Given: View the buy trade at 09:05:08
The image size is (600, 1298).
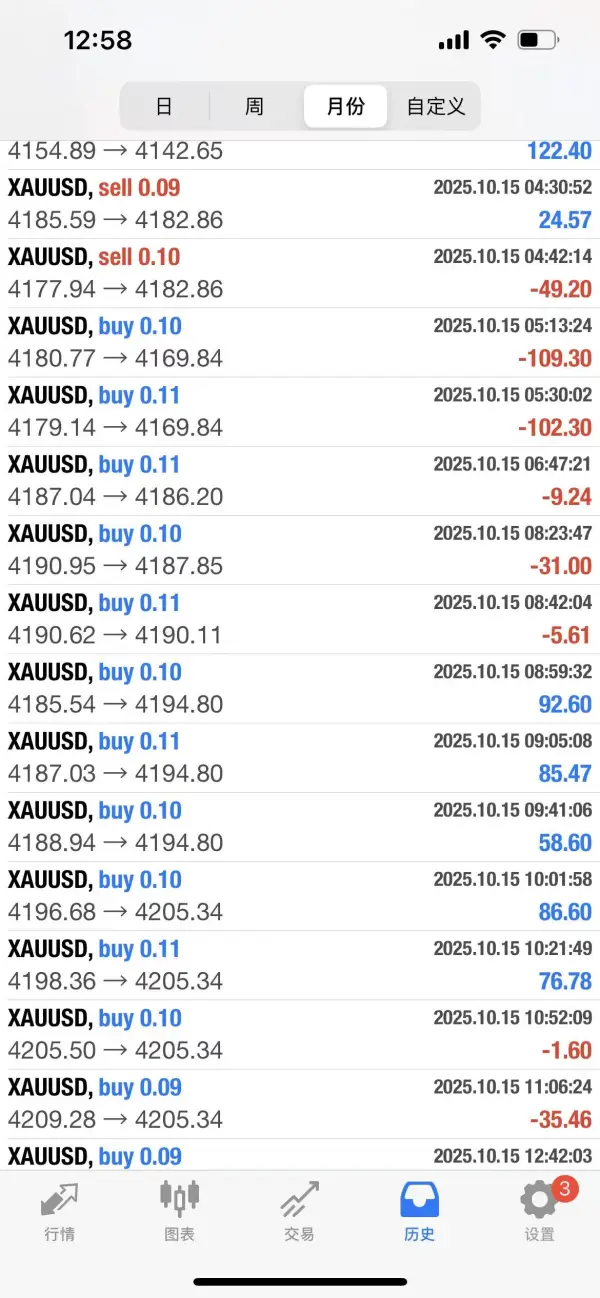Looking at the screenshot, I should (x=300, y=757).
